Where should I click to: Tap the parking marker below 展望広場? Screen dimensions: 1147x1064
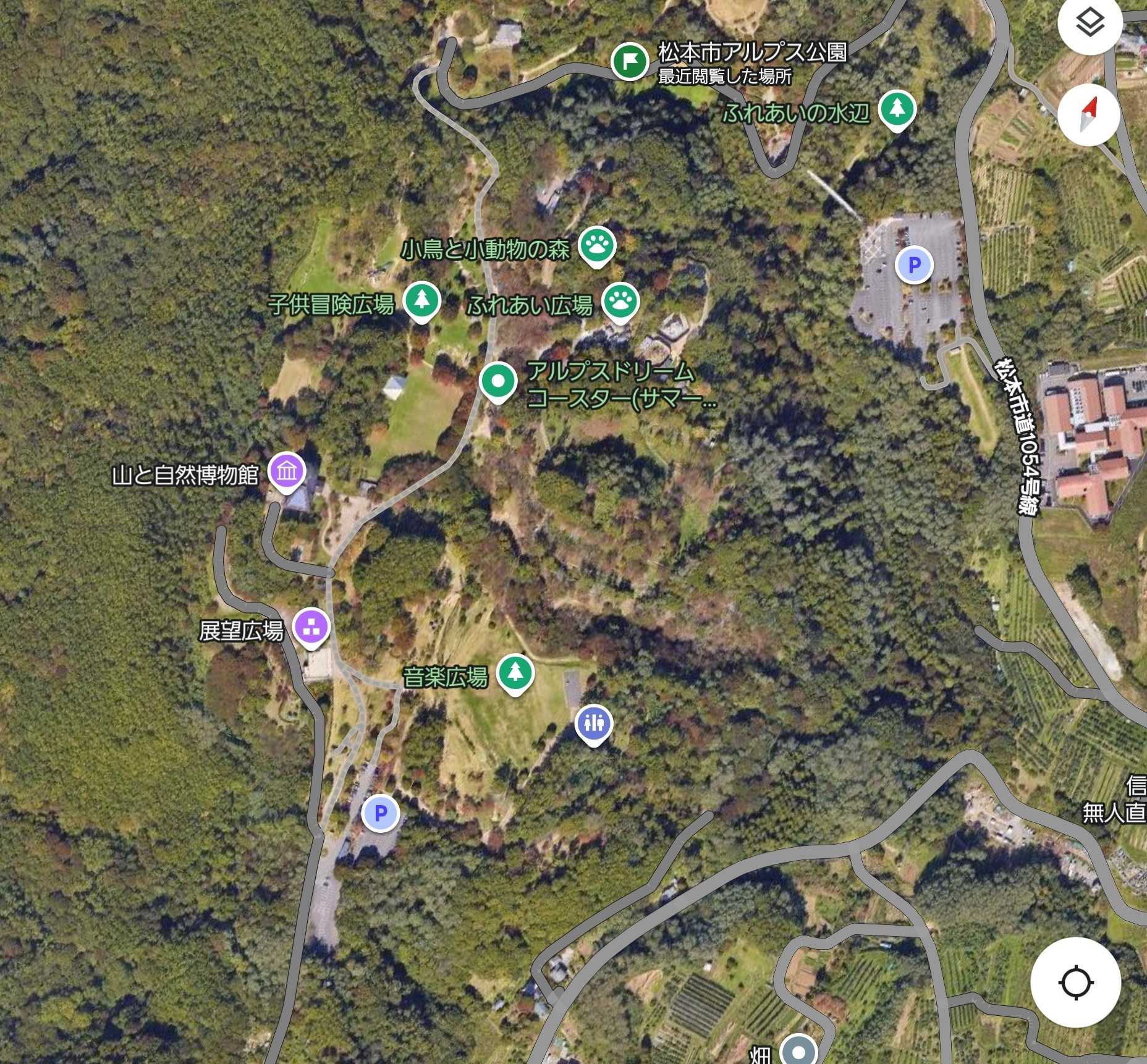[x=381, y=813]
